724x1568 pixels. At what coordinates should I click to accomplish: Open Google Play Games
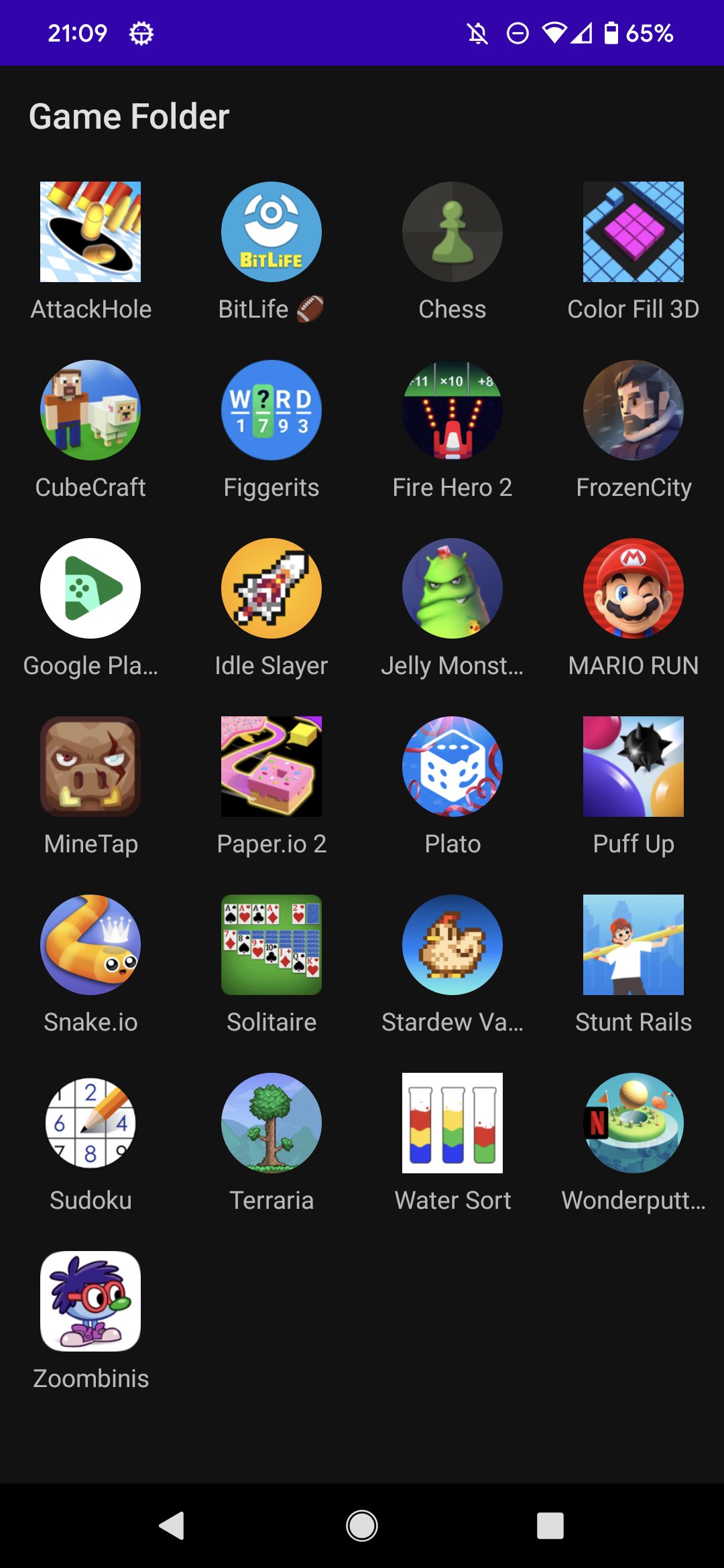pos(90,588)
